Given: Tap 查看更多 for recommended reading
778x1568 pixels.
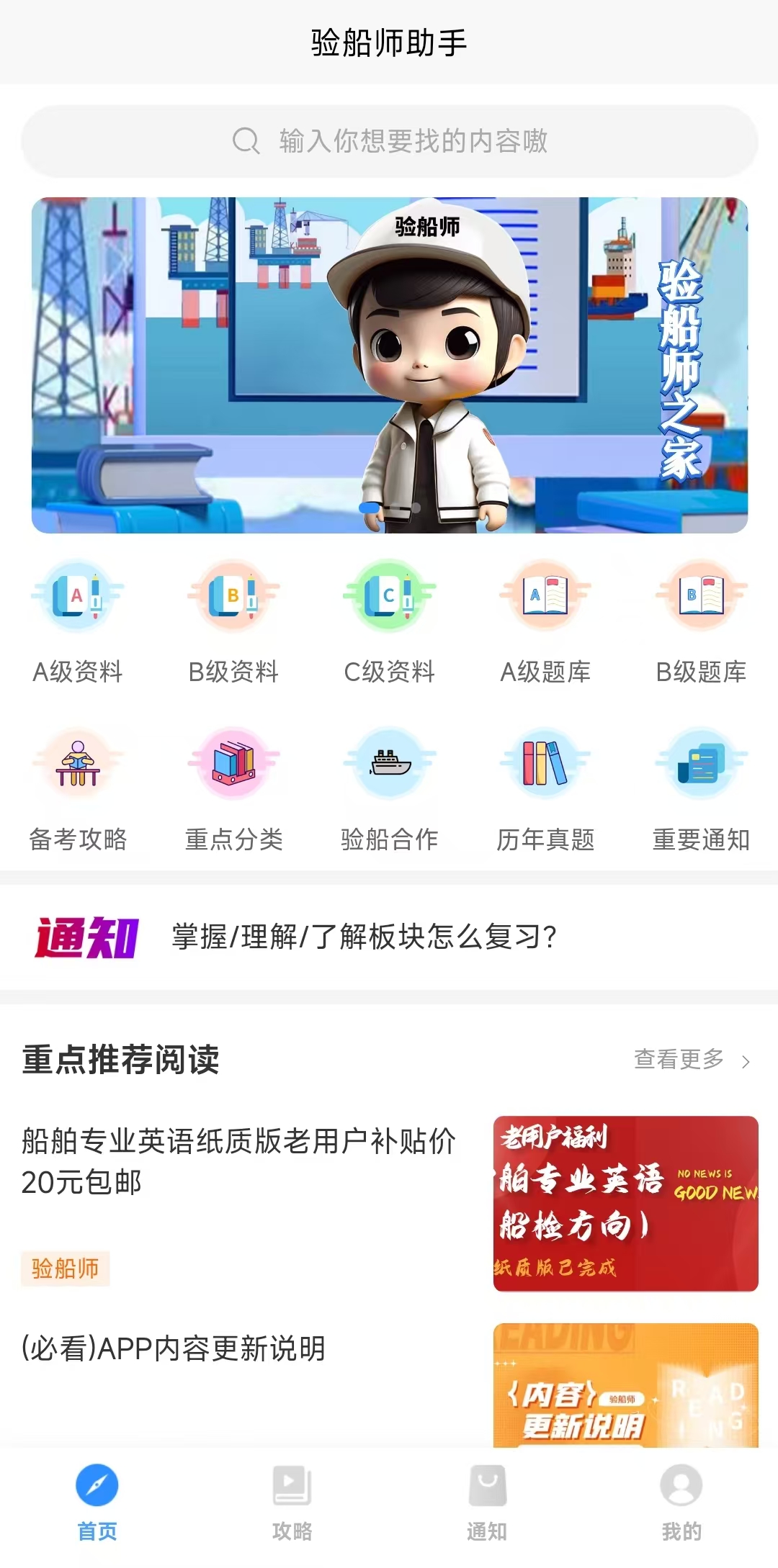Looking at the screenshot, I should tap(690, 1060).
